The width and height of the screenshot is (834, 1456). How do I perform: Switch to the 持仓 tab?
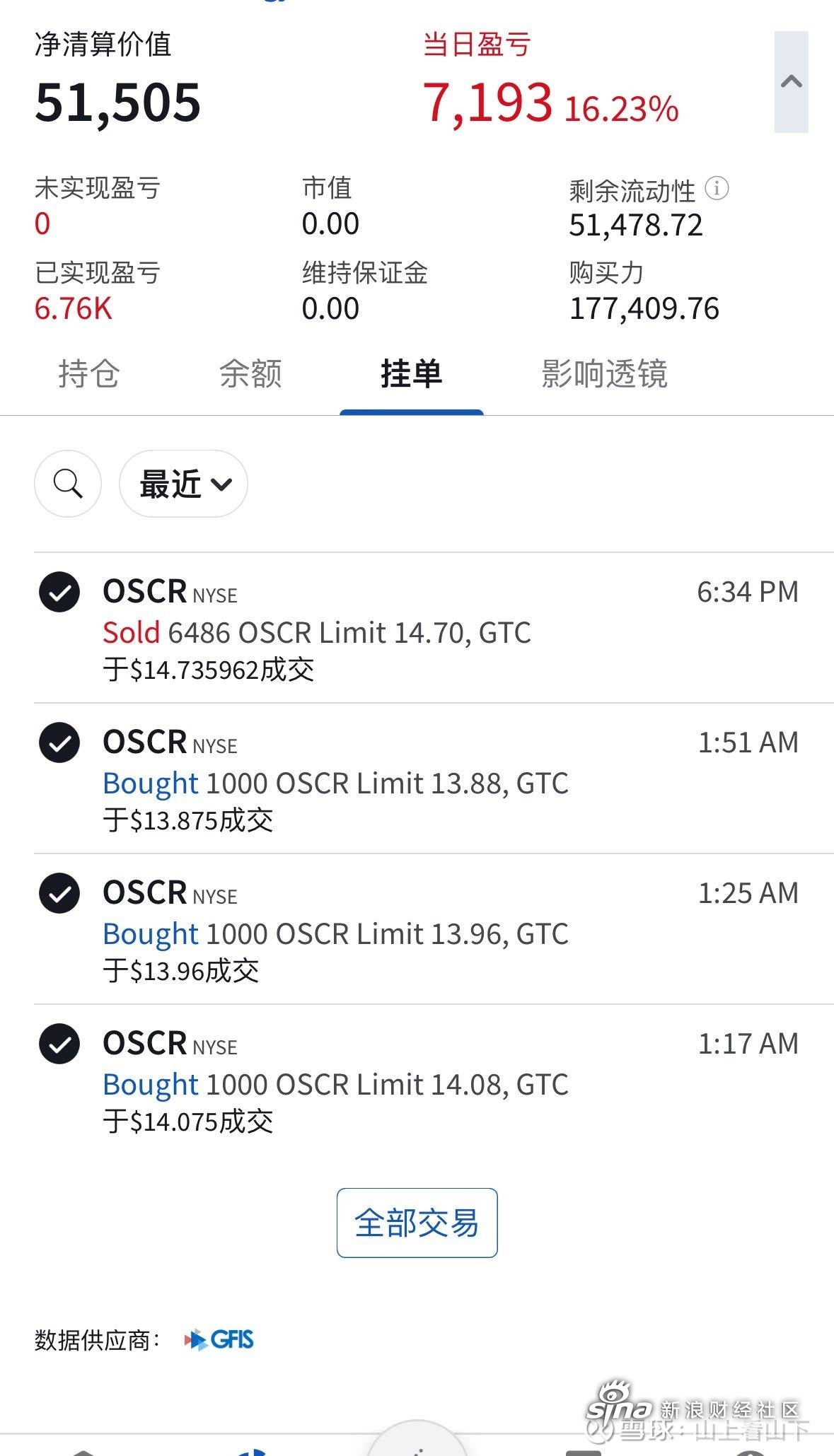pos(88,373)
